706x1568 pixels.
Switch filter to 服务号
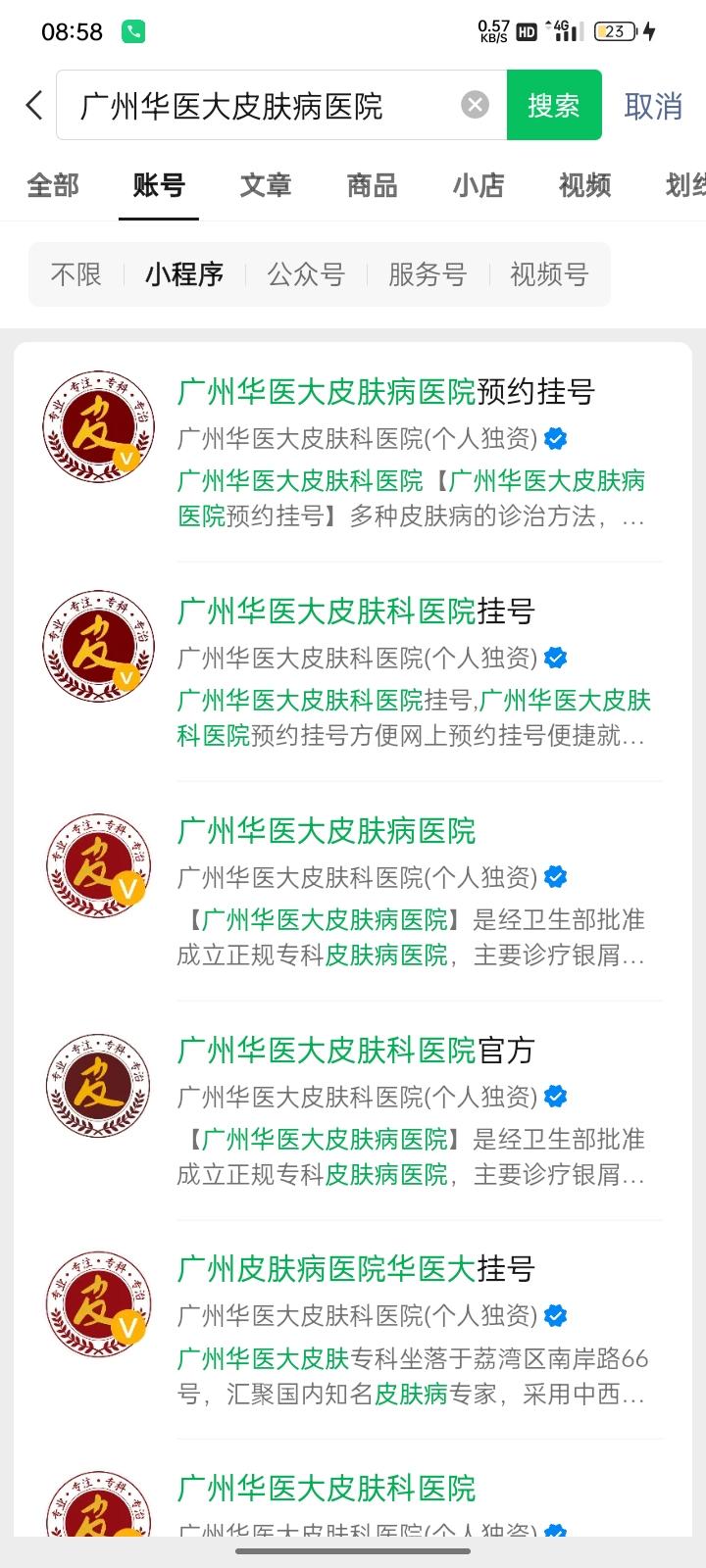pyautogui.click(x=427, y=274)
